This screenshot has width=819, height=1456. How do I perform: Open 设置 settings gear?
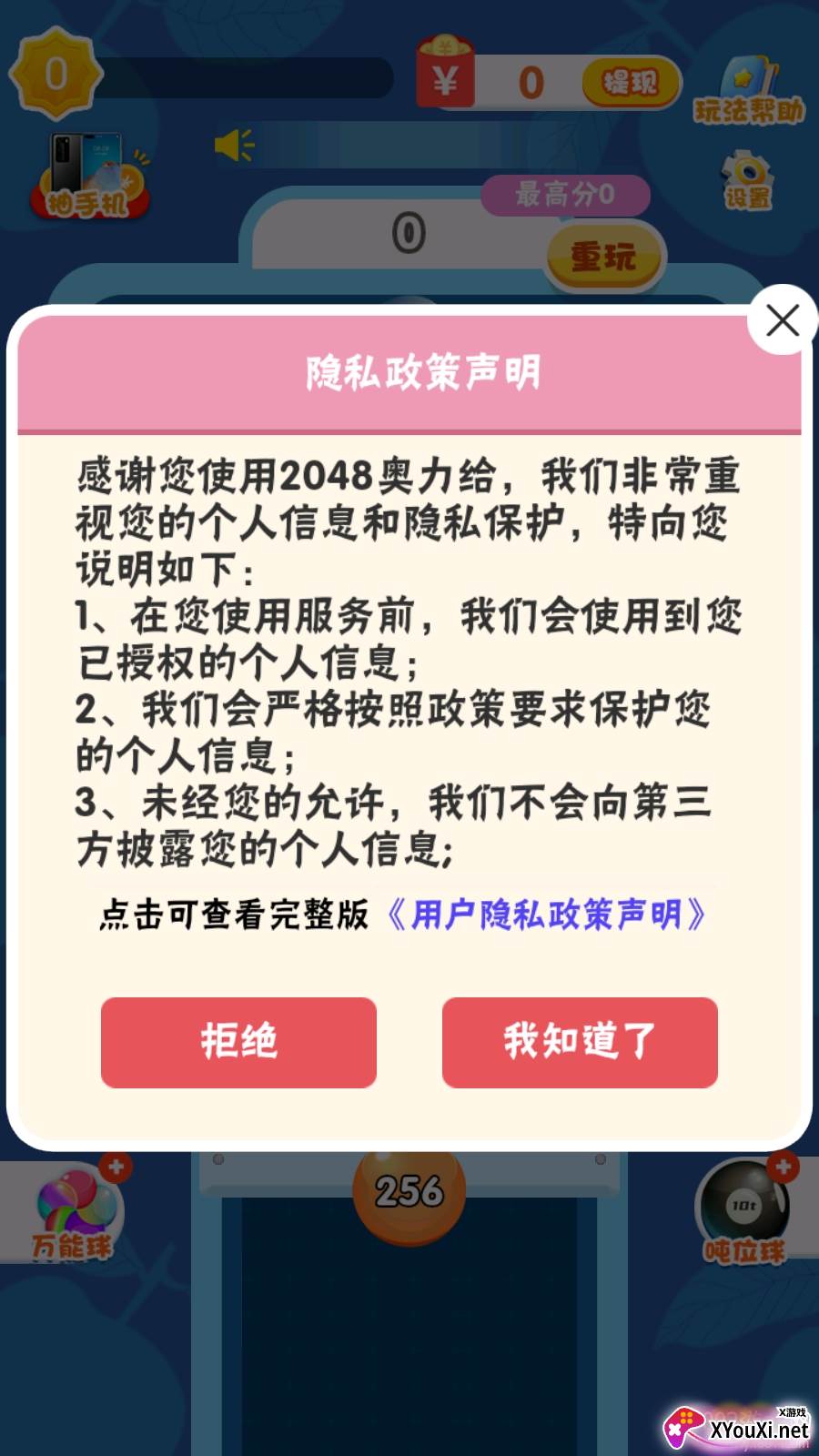(747, 181)
